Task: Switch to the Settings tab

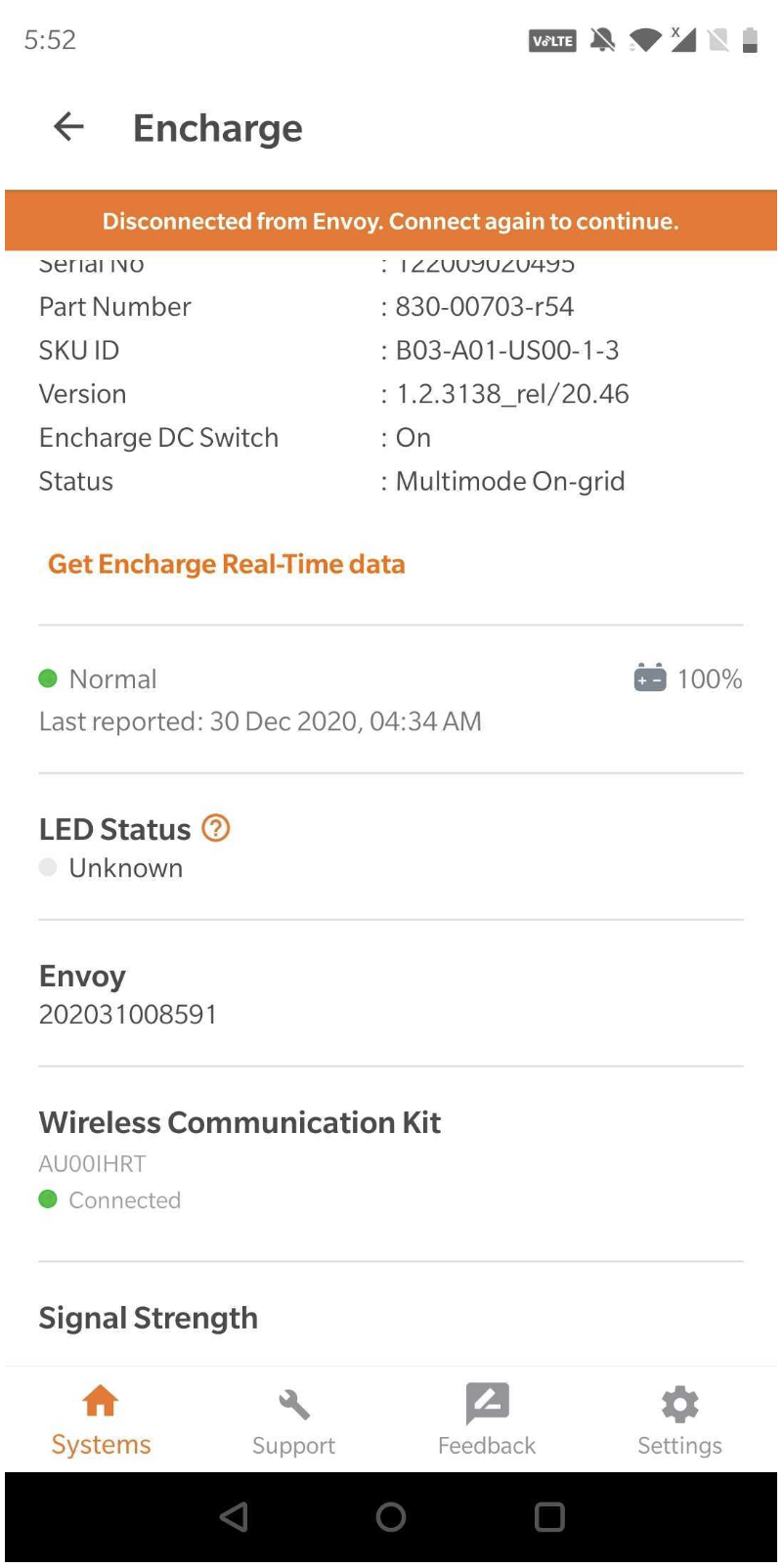Action: pos(678,1422)
